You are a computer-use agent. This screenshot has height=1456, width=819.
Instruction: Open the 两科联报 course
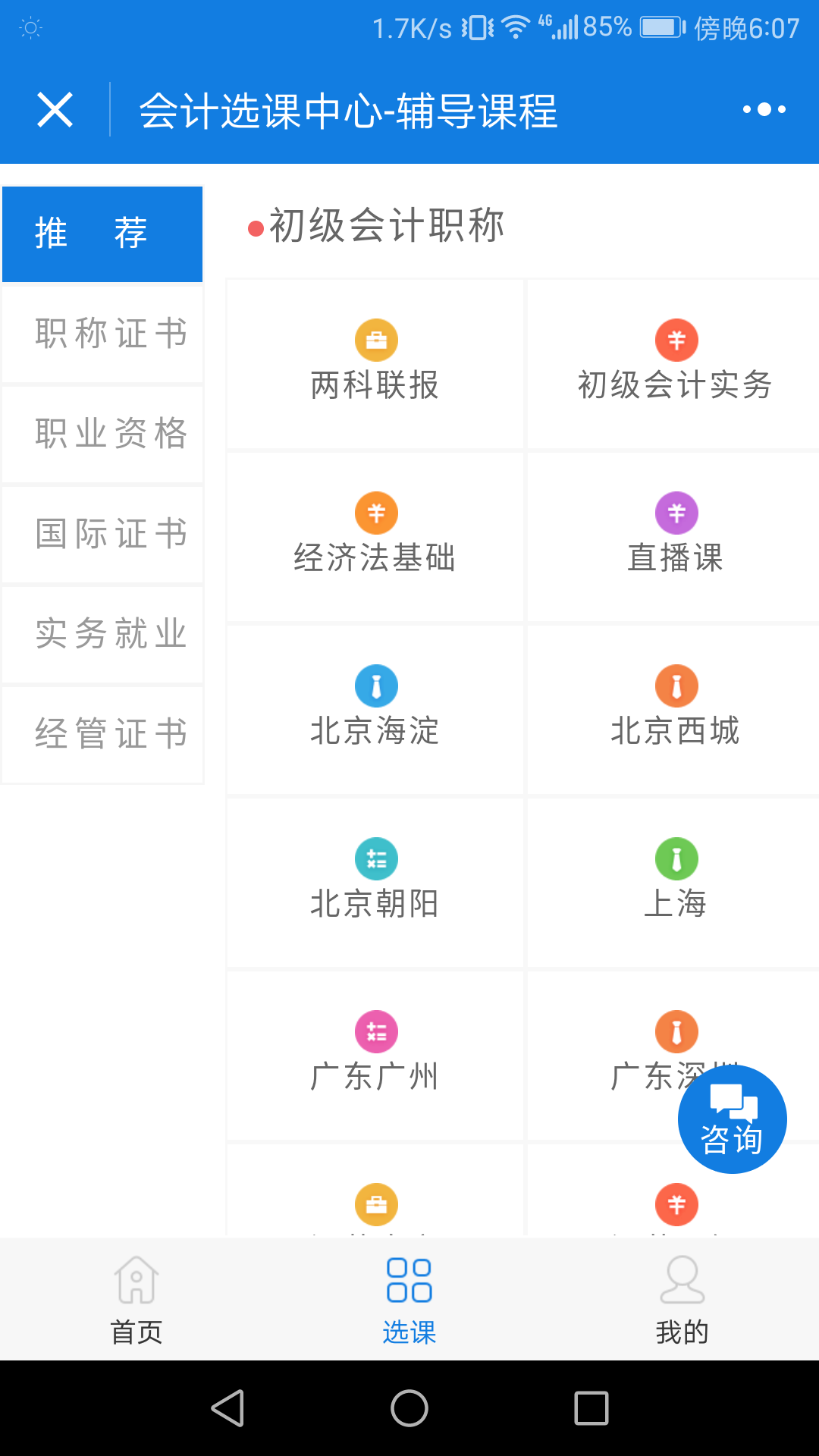click(x=375, y=364)
